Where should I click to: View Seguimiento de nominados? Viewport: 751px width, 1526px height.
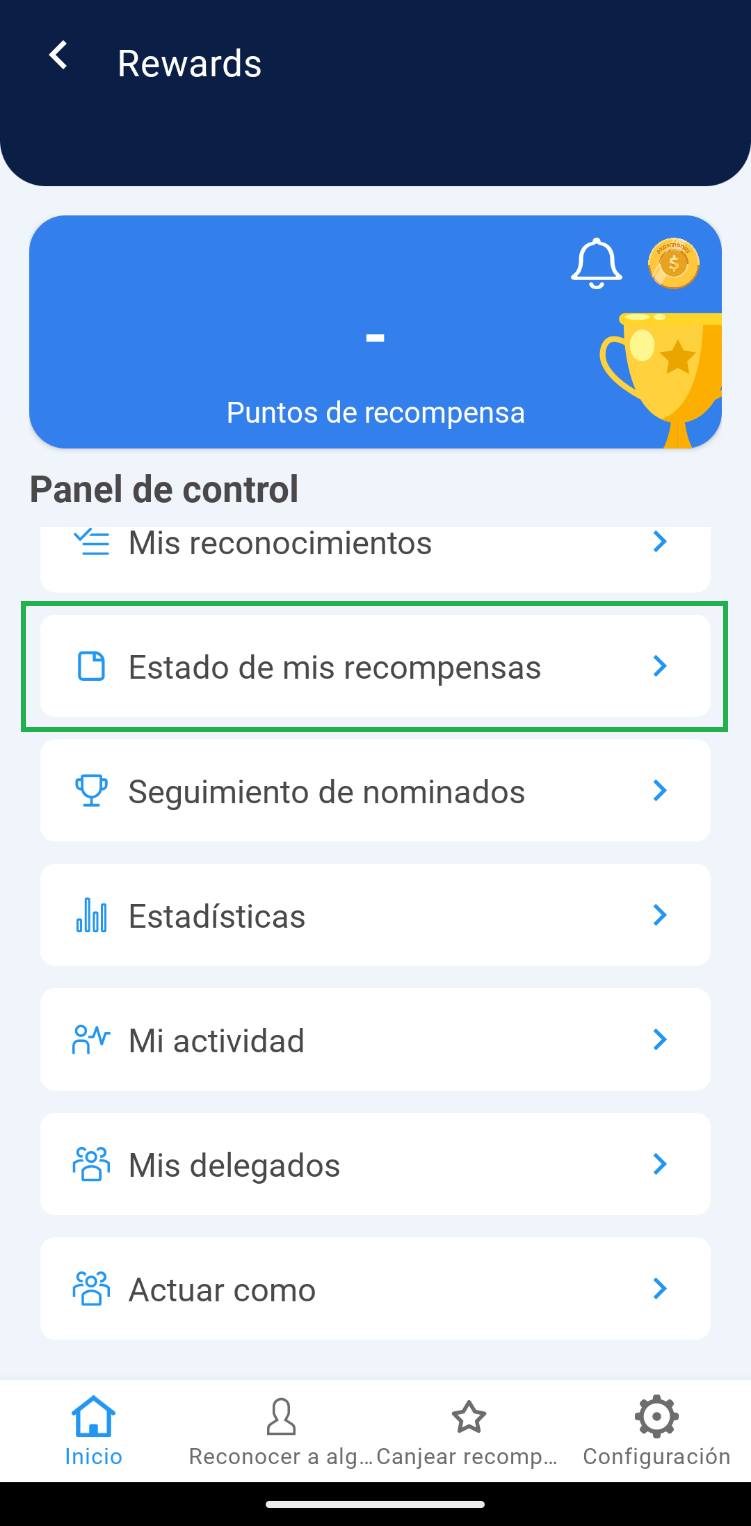pyautogui.click(x=375, y=791)
